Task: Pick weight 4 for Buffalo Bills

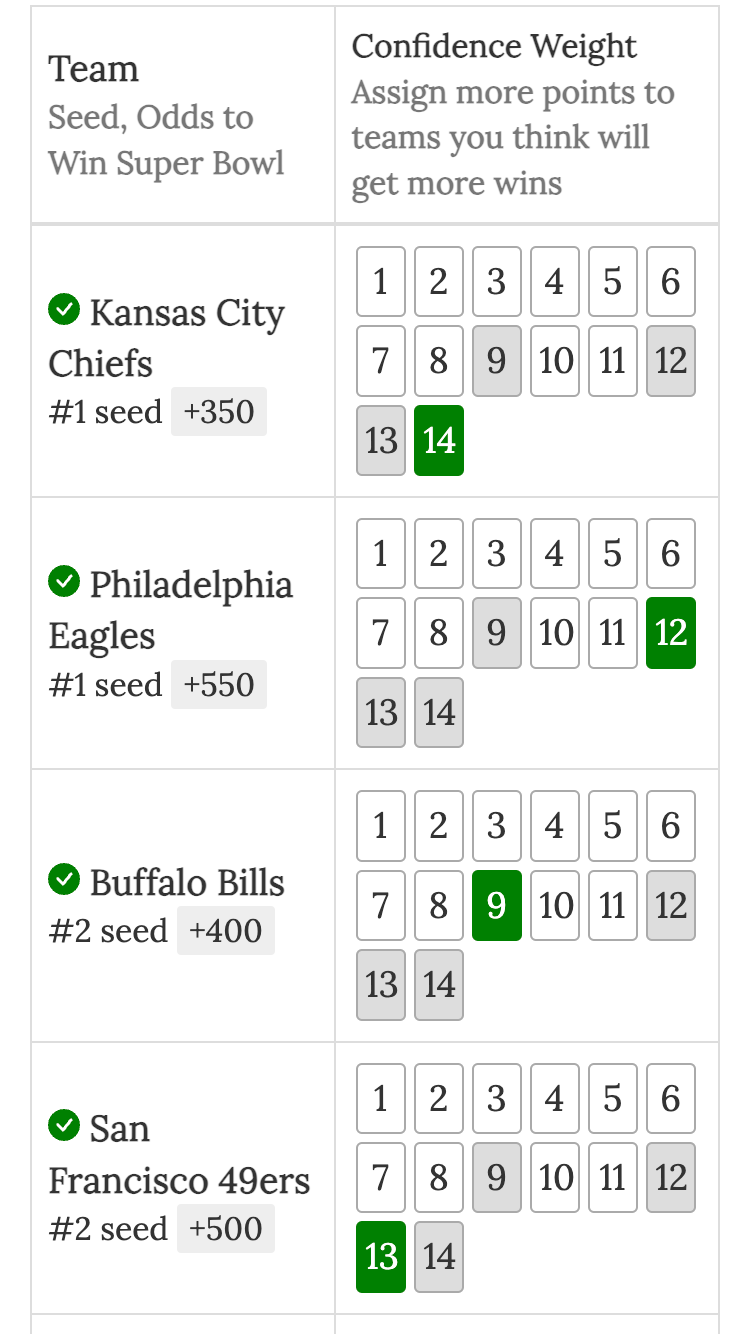Action: 555,826
